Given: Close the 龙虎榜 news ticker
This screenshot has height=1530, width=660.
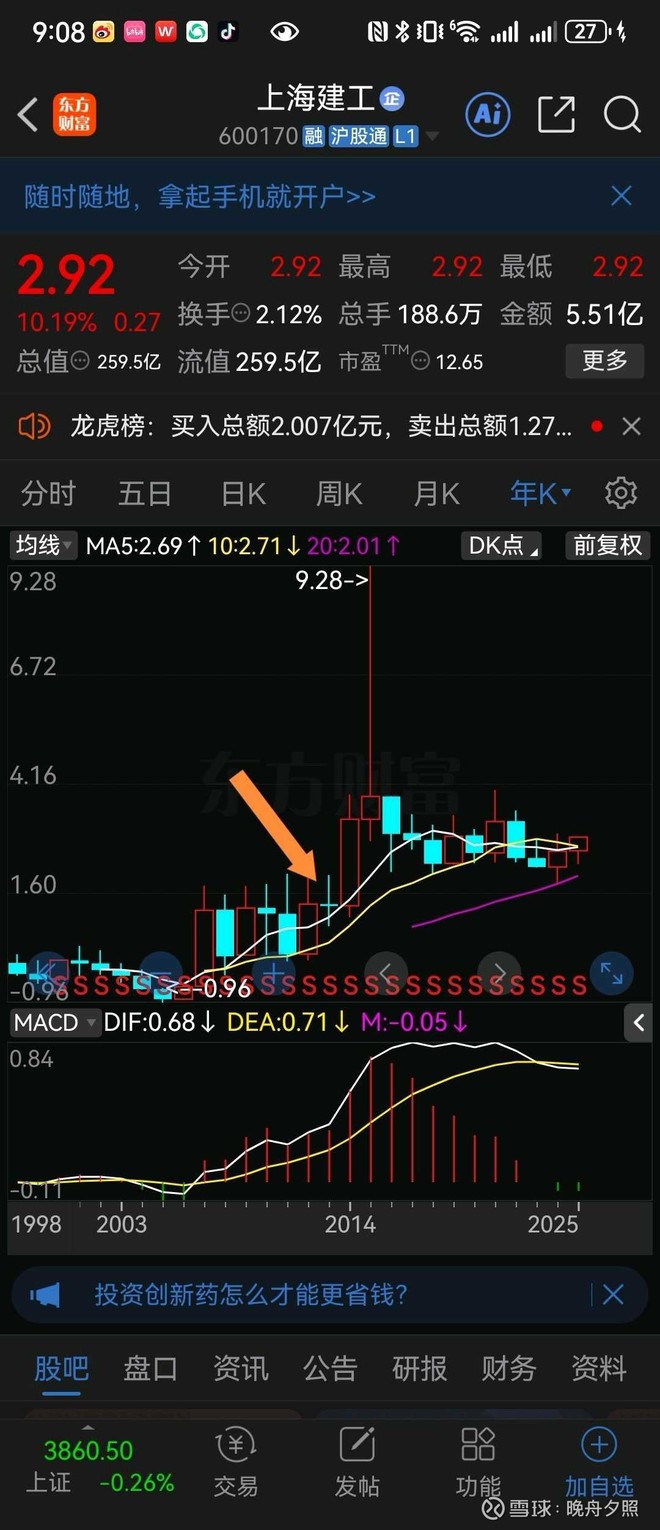Looking at the screenshot, I should point(631,427).
